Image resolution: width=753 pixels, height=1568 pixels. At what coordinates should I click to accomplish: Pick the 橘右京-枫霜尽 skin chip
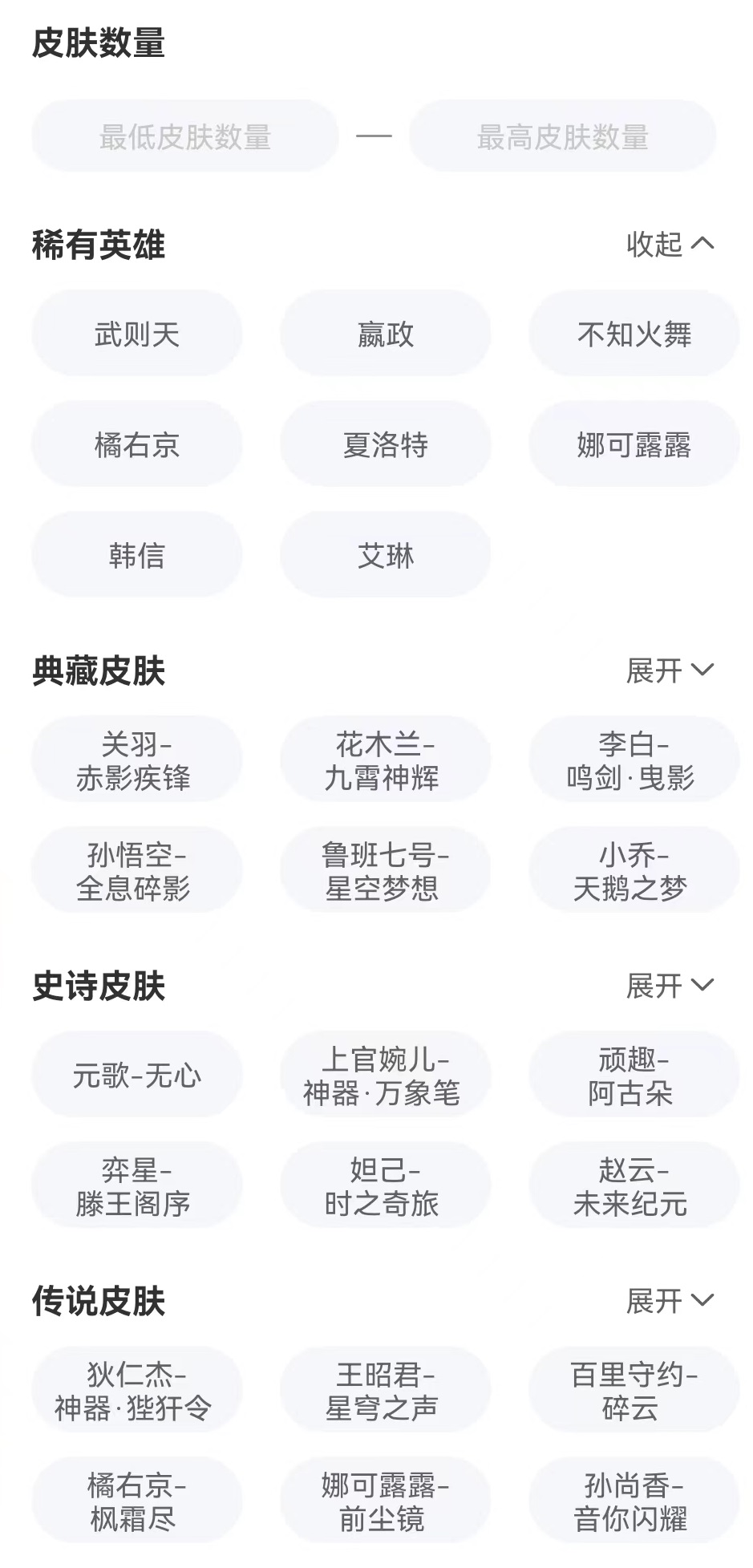(x=136, y=1501)
